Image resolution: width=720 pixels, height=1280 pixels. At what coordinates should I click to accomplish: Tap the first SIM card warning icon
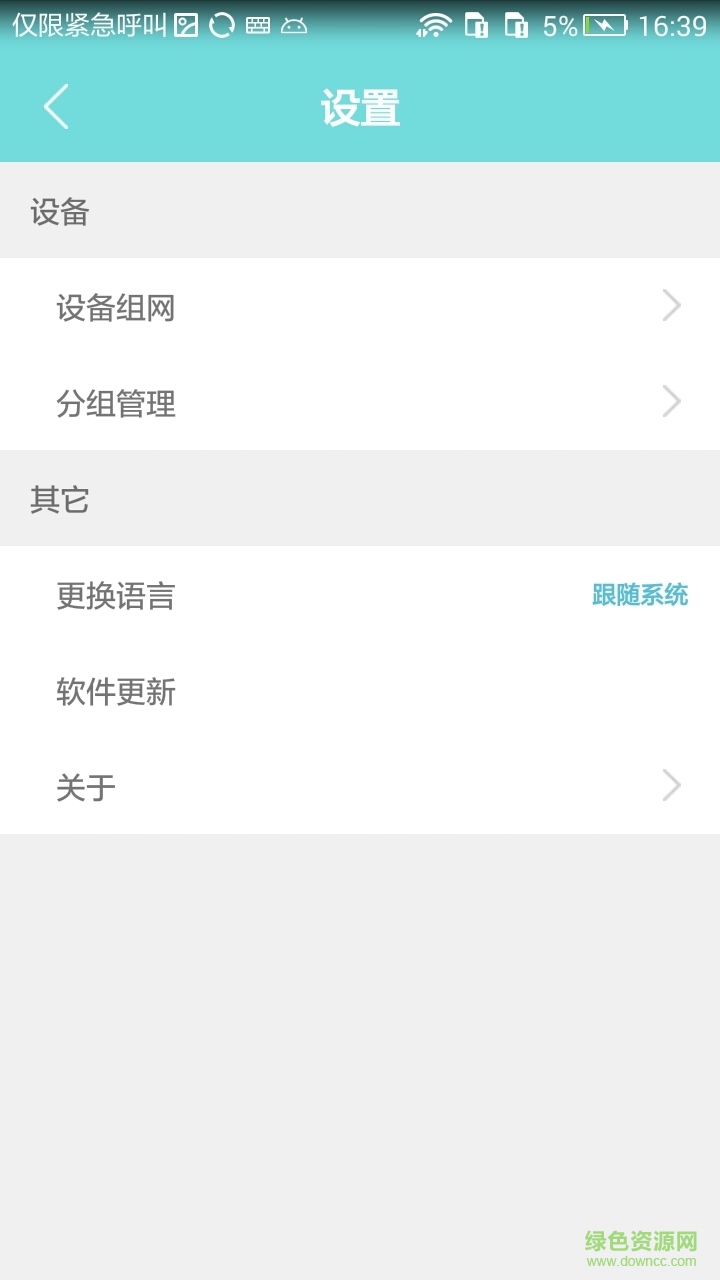475,25
